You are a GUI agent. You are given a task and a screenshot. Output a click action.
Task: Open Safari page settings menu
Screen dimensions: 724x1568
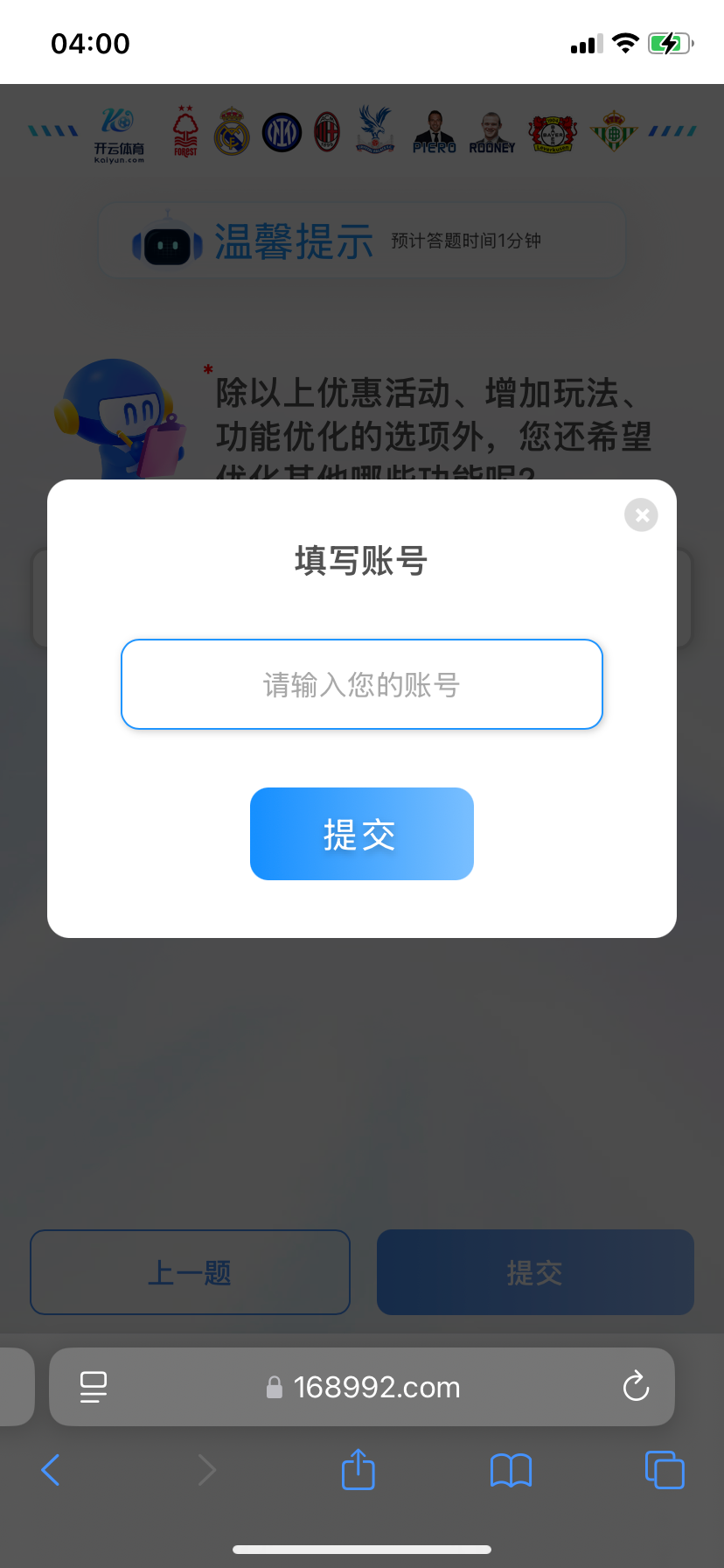[x=93, y=1386]
